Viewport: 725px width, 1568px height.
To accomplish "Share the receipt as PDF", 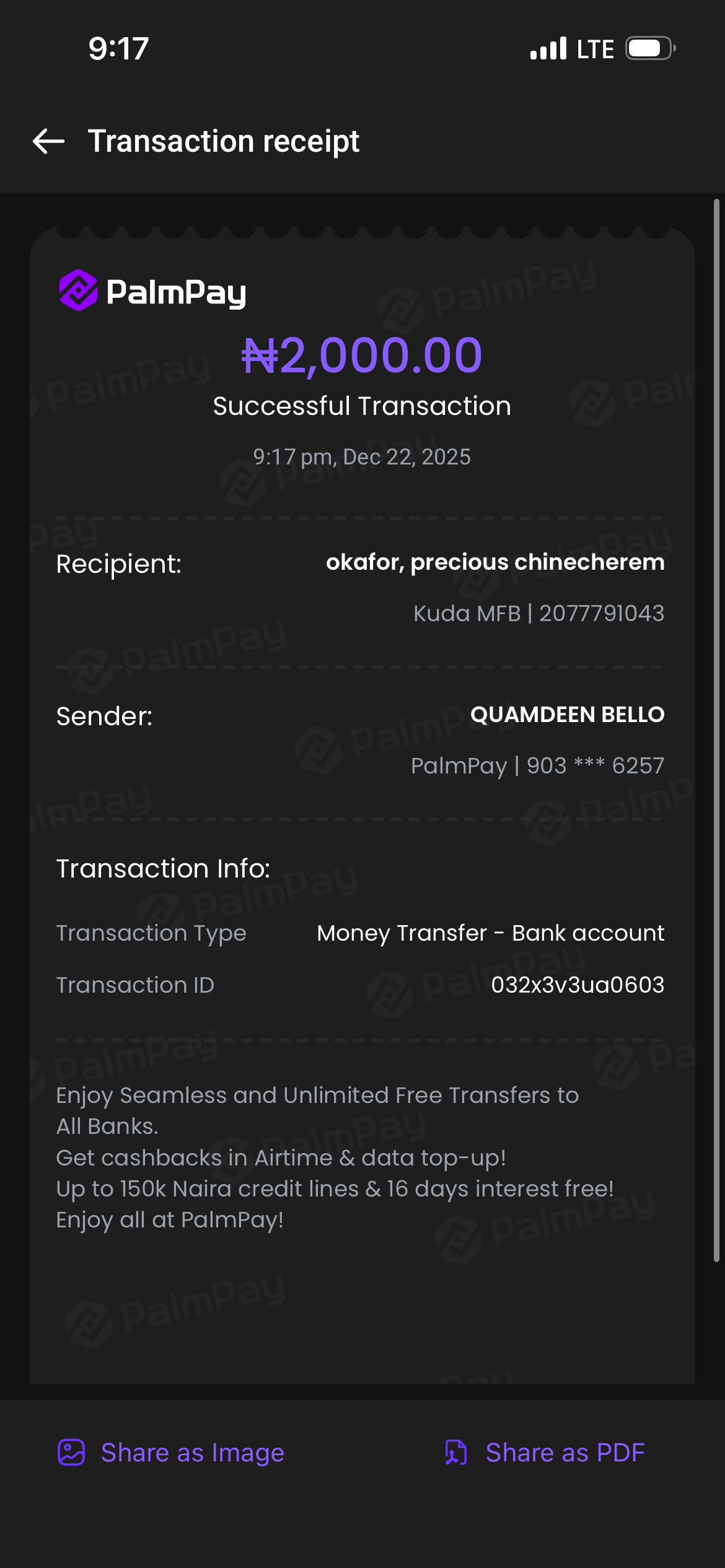I will tap(545, 1452).
